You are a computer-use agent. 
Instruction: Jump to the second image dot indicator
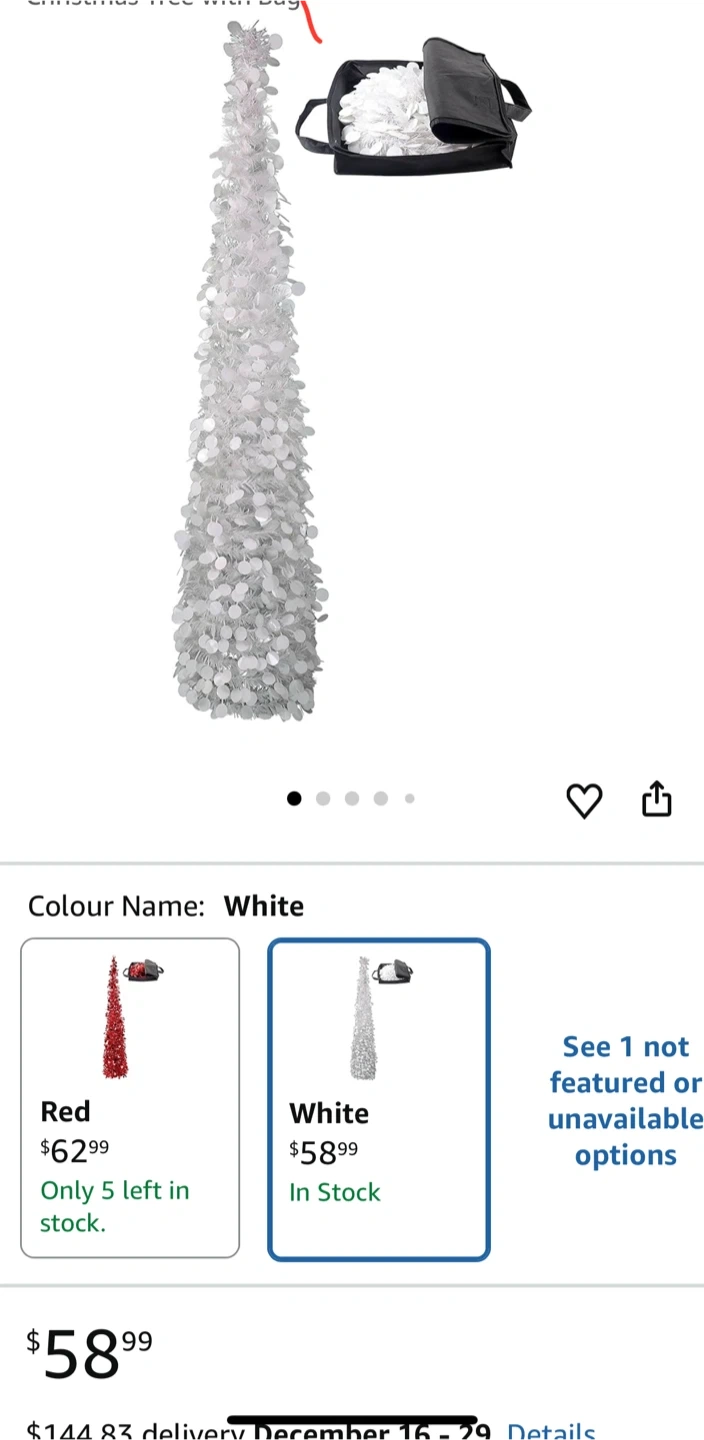(x=323, y=798)
